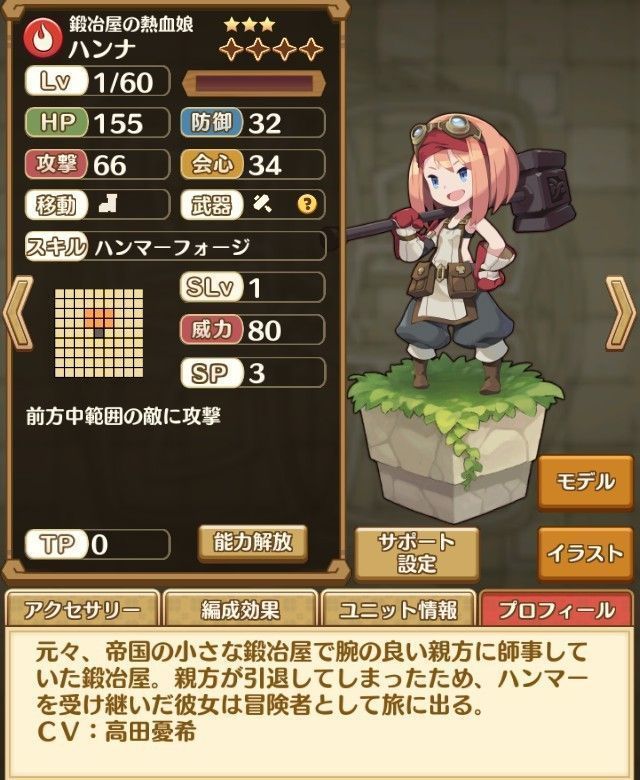Switch to the ユニット情報 tab

(x=397, y=609)
